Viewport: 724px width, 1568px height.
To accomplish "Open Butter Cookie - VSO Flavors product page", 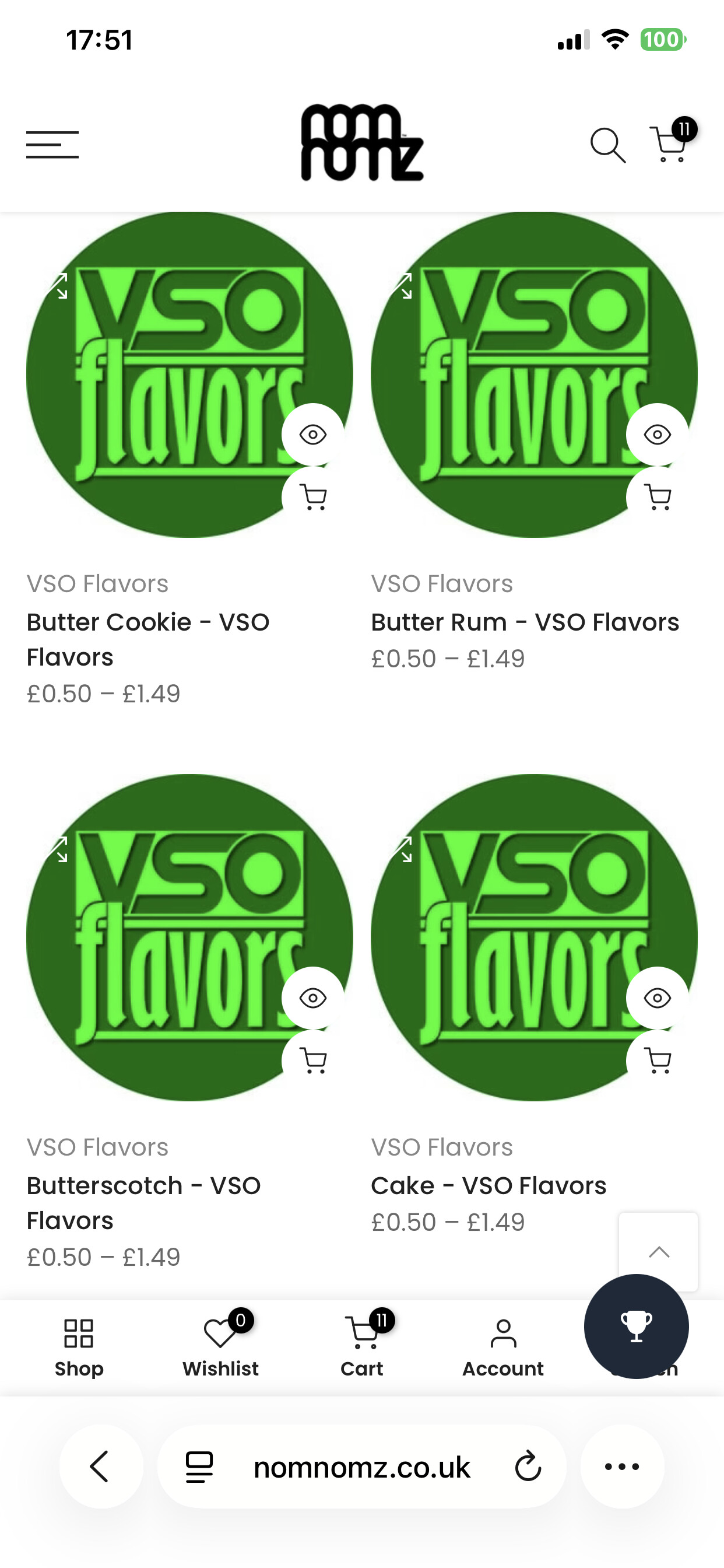I will [148, 639].
